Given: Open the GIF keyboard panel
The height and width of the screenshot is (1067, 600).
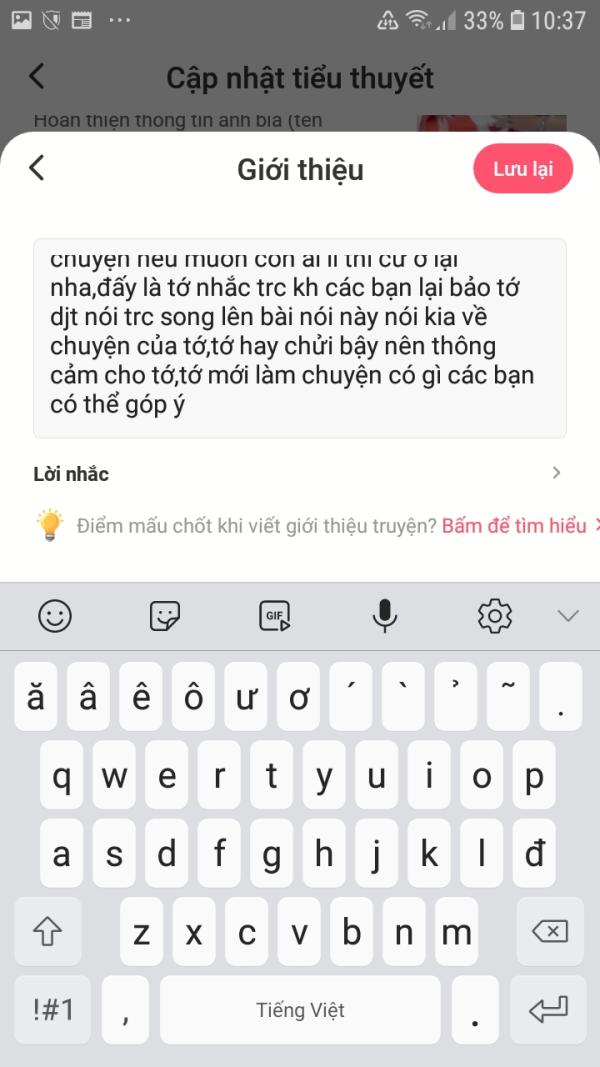Looking at the screenshot, I should point(275,617).
